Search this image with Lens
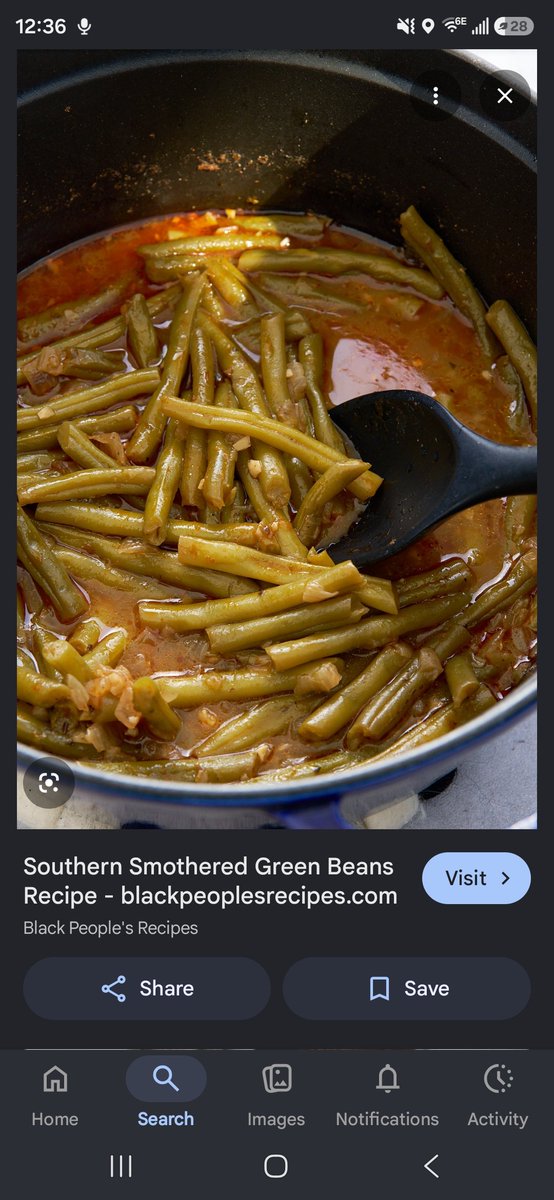Screen dimensions: 554x1200 pos(49,783)
